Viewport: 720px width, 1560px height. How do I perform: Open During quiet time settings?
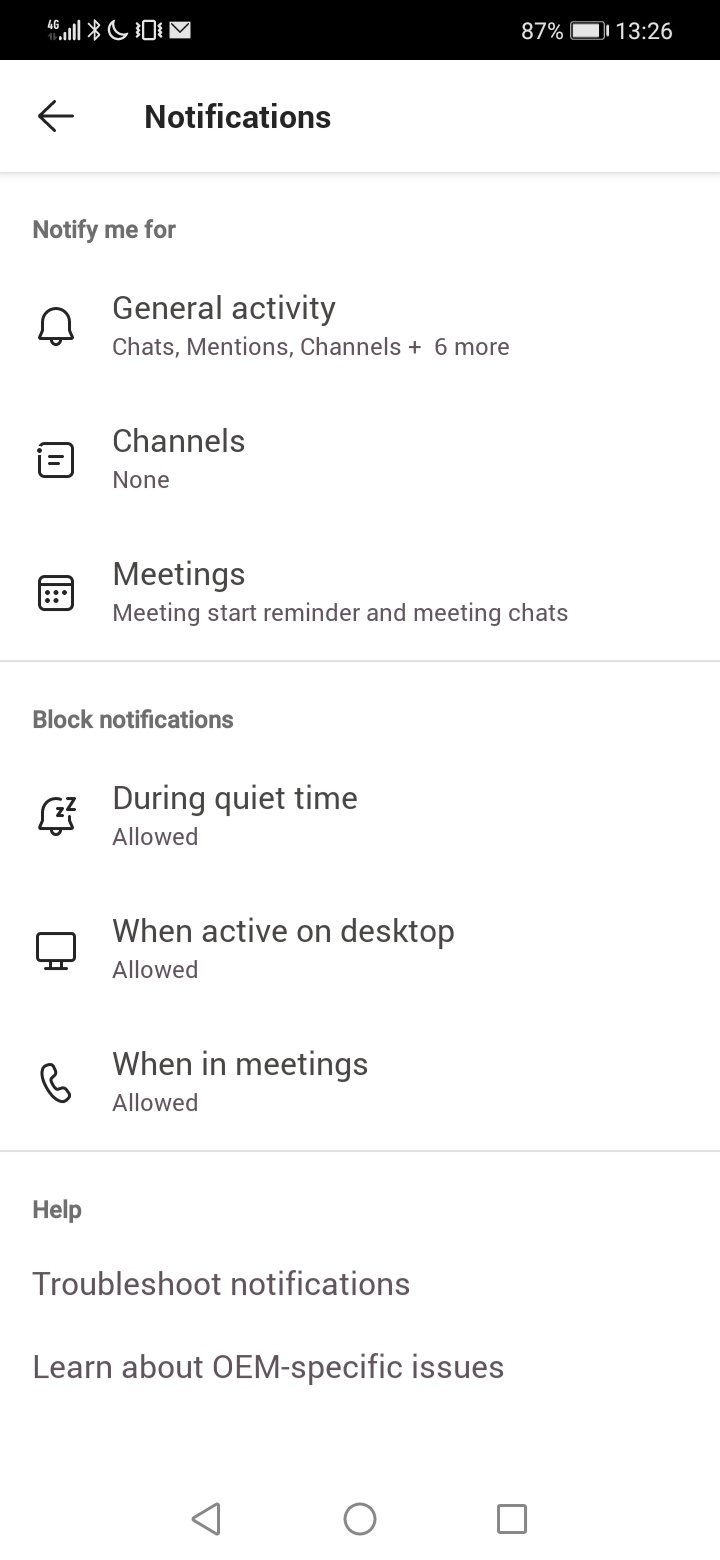[360, 817]
